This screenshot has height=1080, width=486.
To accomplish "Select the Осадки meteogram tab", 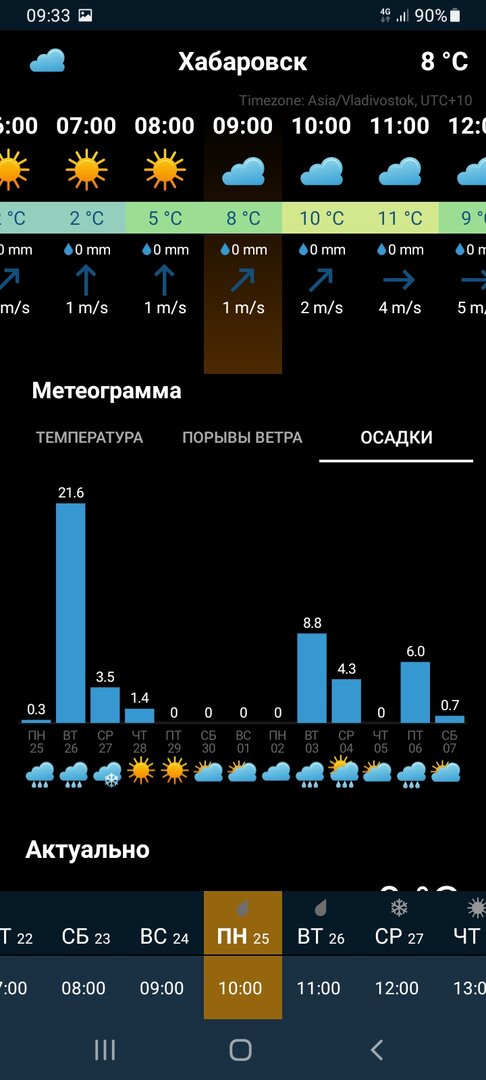I will [x=397, y=437].
